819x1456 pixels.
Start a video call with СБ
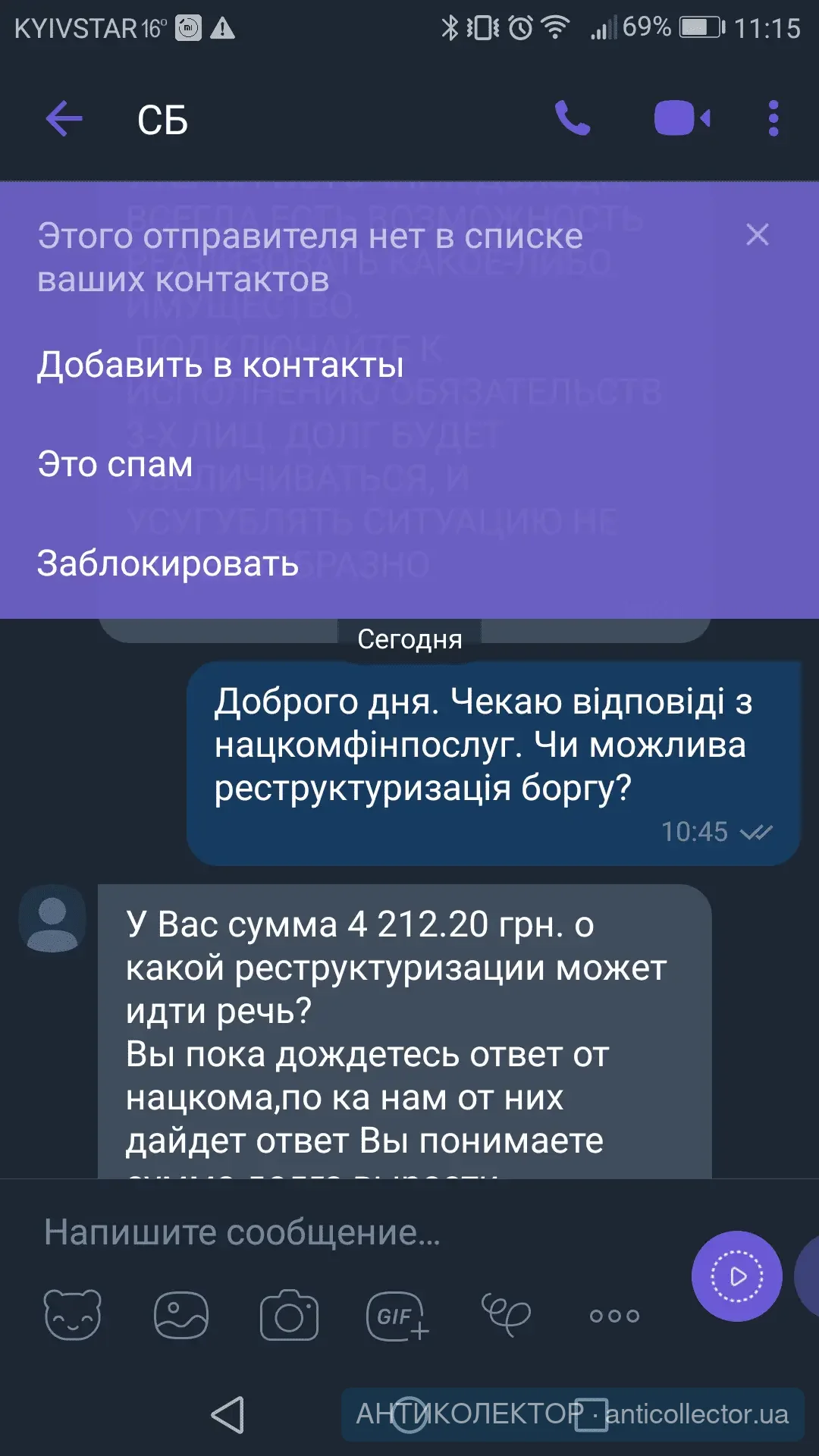coord(682,118)
